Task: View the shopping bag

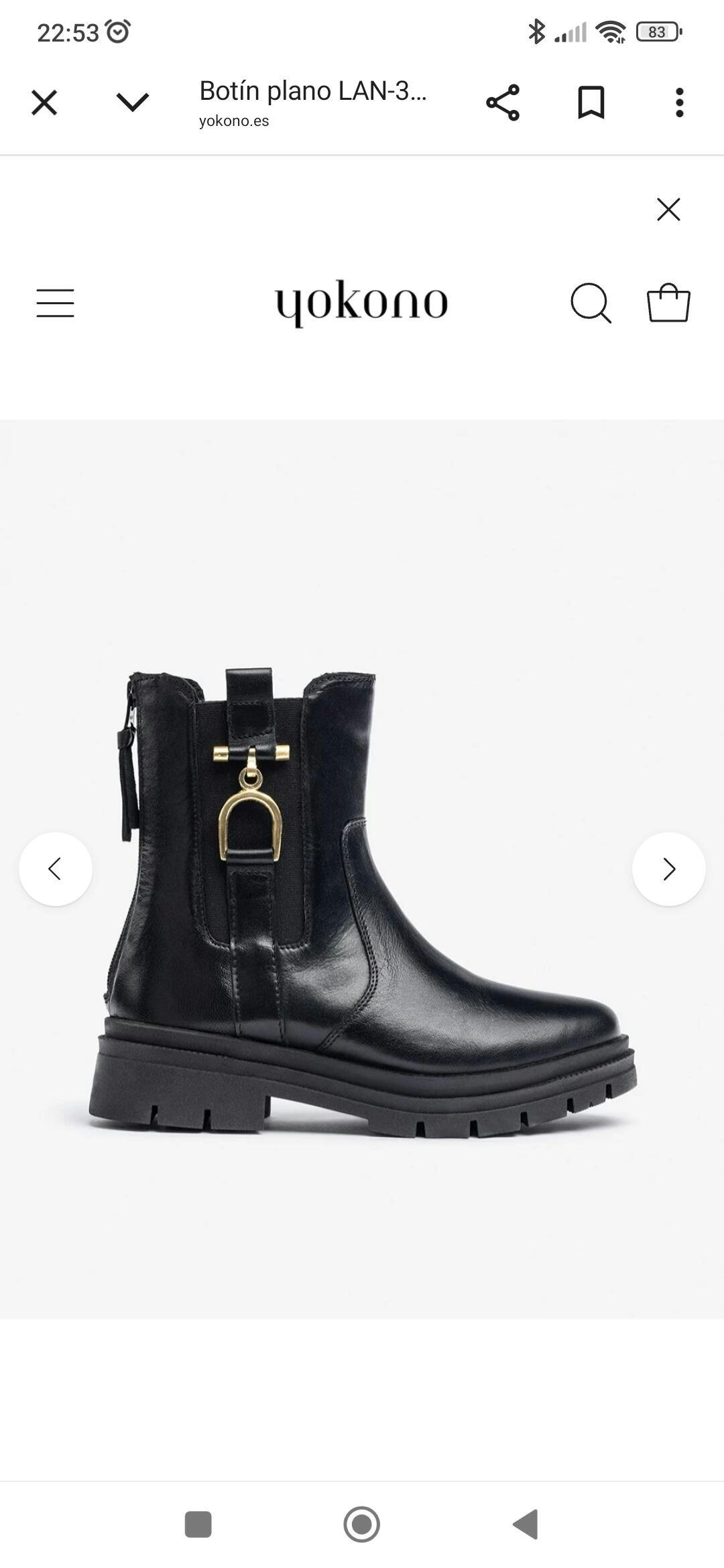Action: 668,303
